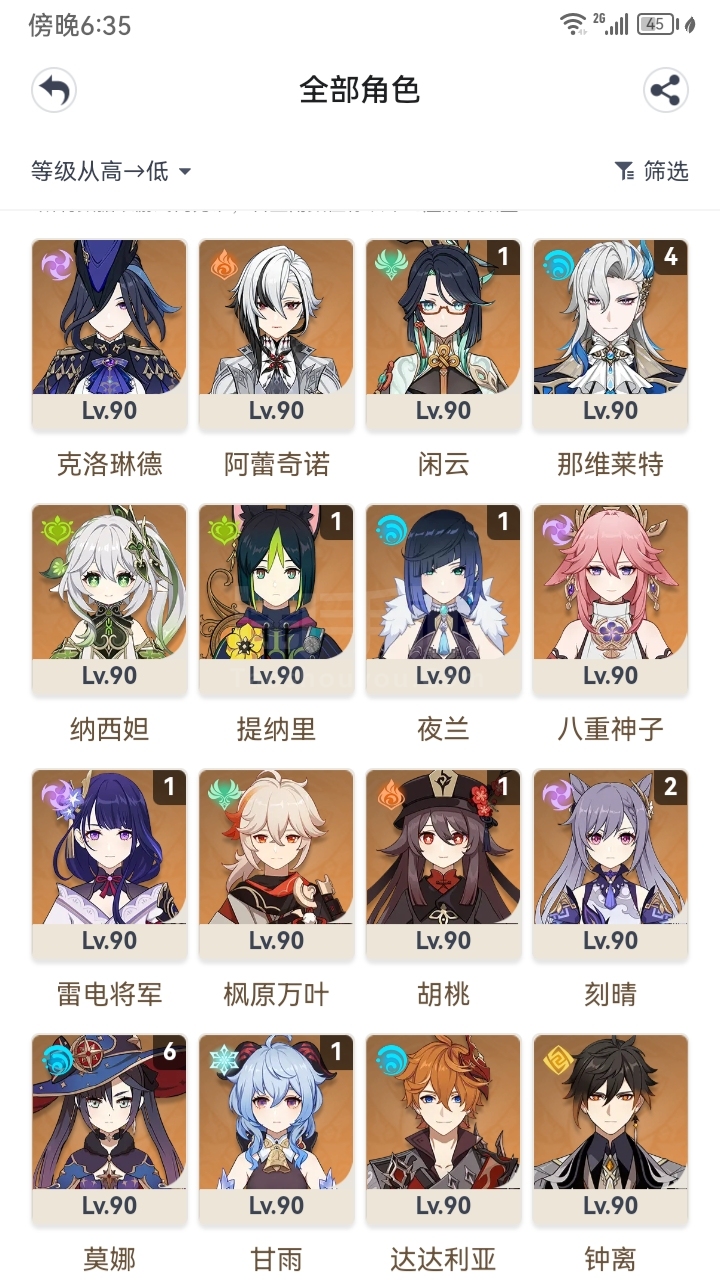
Task: Go back using the top-left arrow
Action: tap(54, 91)
